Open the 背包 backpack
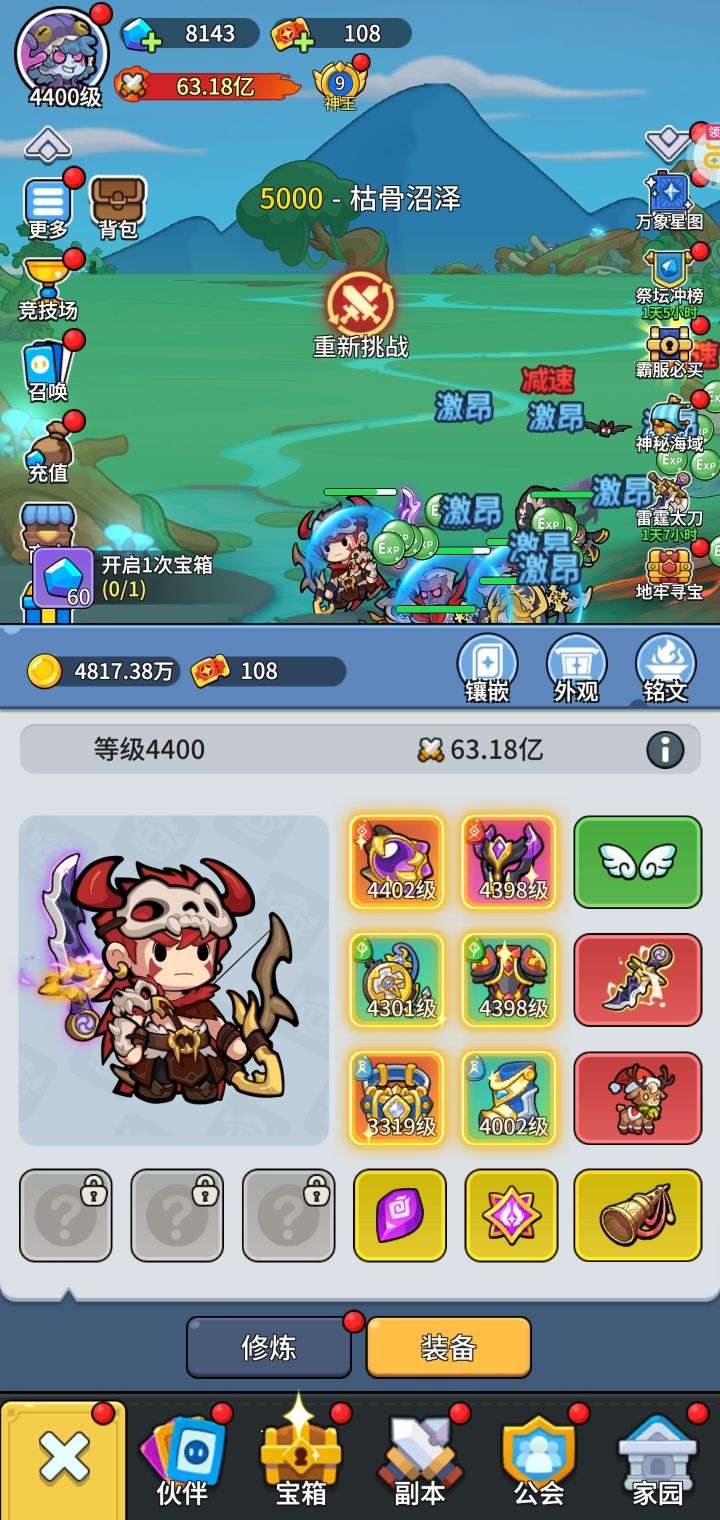720x1520 pixels. pos(118,207)
